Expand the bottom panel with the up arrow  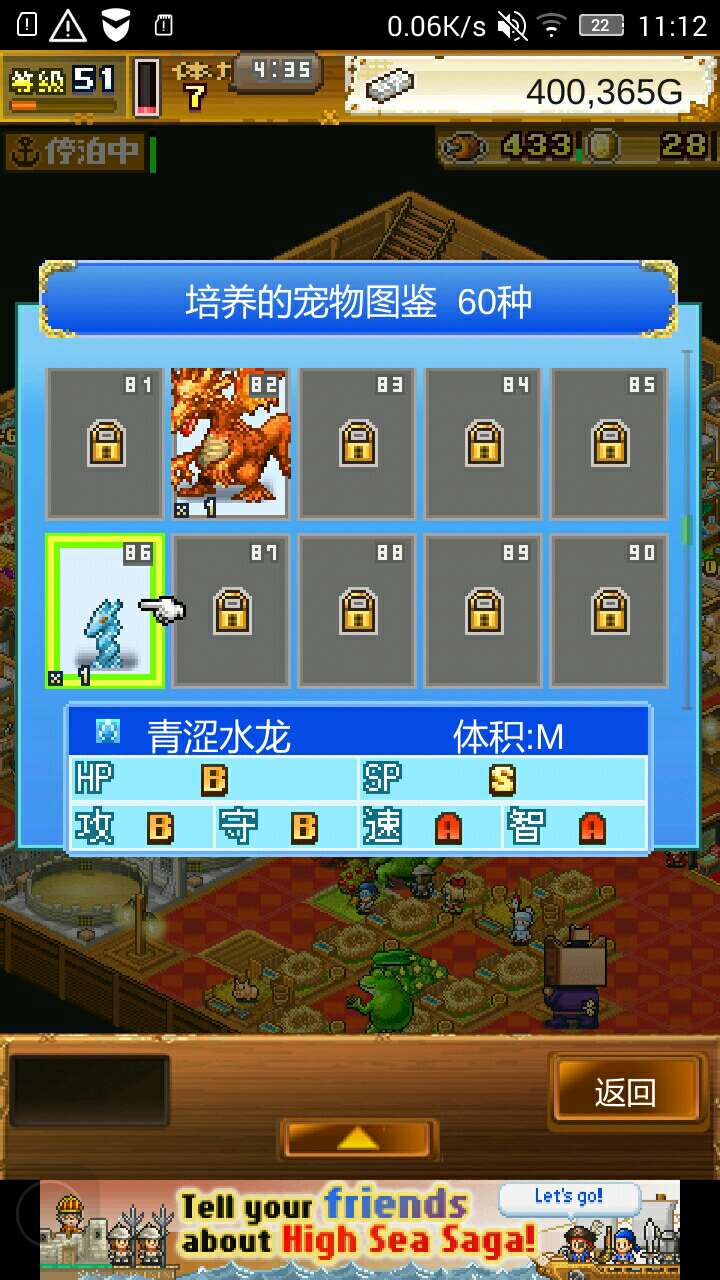[359, 1137]
